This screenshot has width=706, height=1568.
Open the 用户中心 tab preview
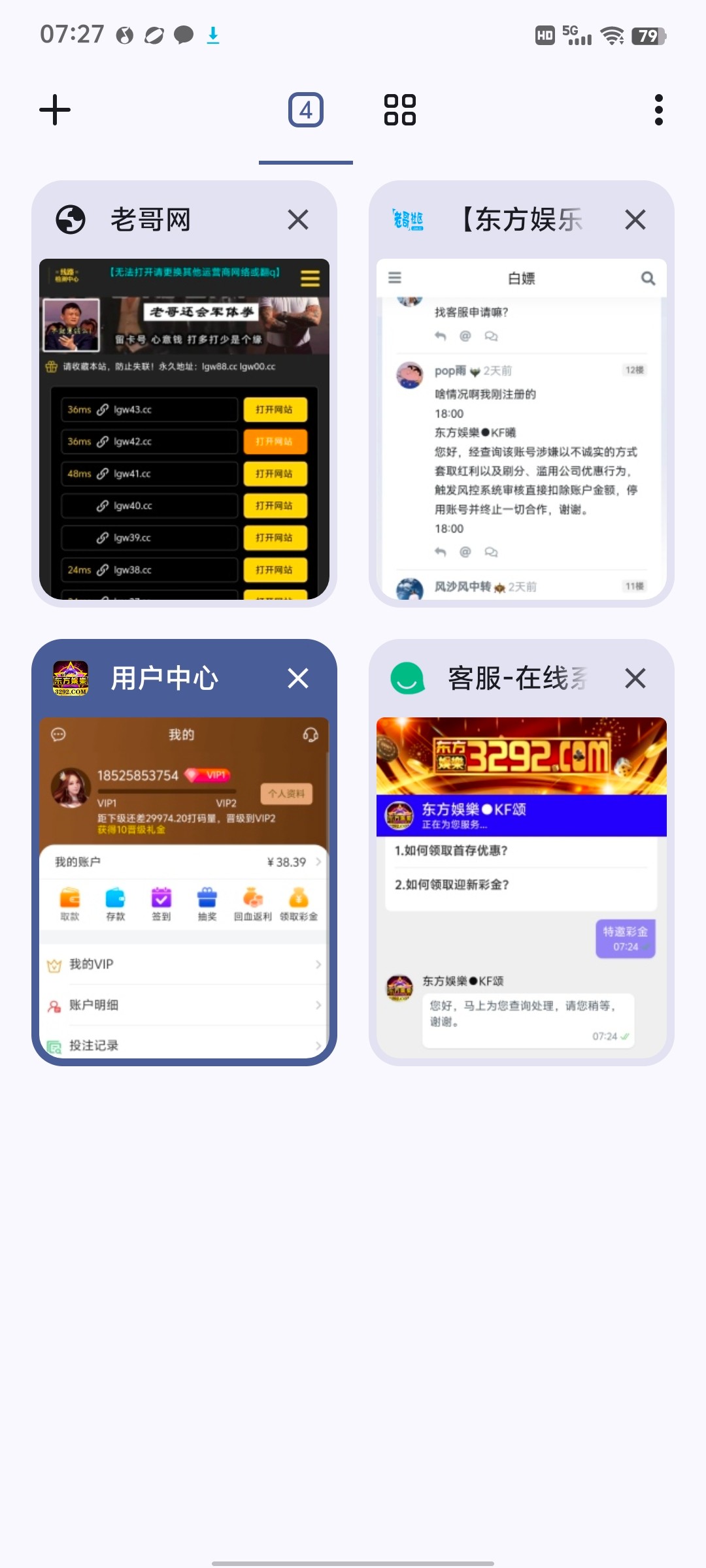tap(184, 887)
